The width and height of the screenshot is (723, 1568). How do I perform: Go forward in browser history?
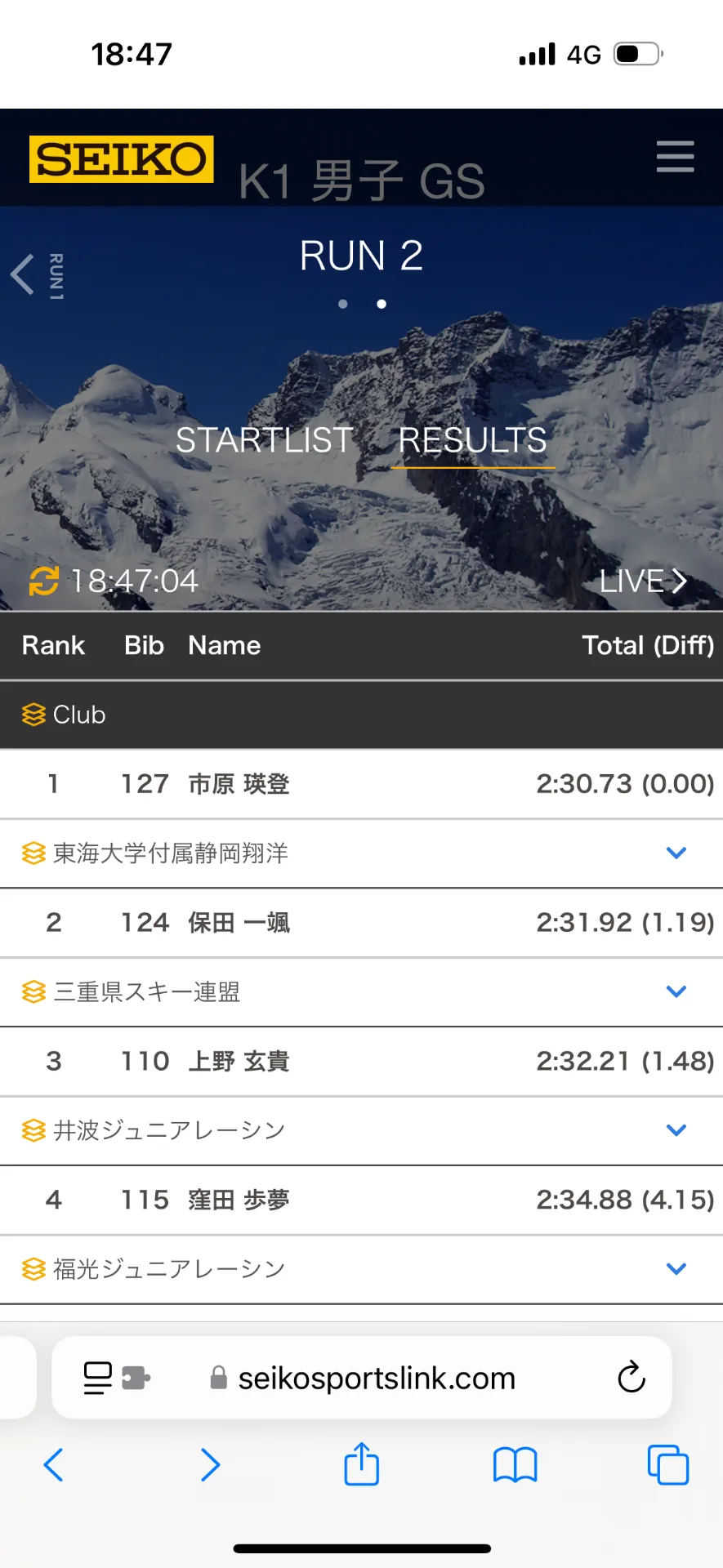tap(209, 1464)
